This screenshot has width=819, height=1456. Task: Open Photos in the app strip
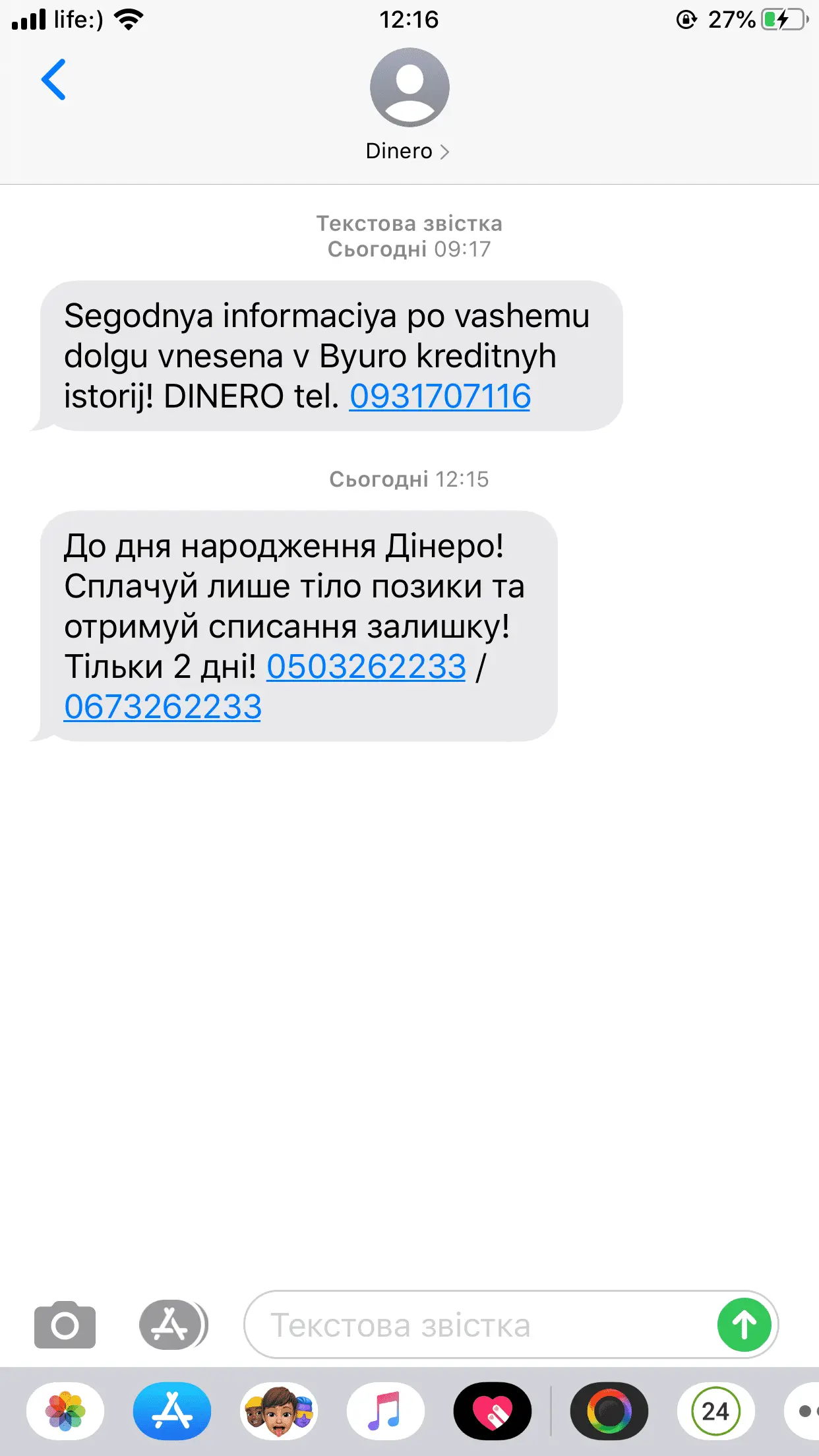point(65,1412)
